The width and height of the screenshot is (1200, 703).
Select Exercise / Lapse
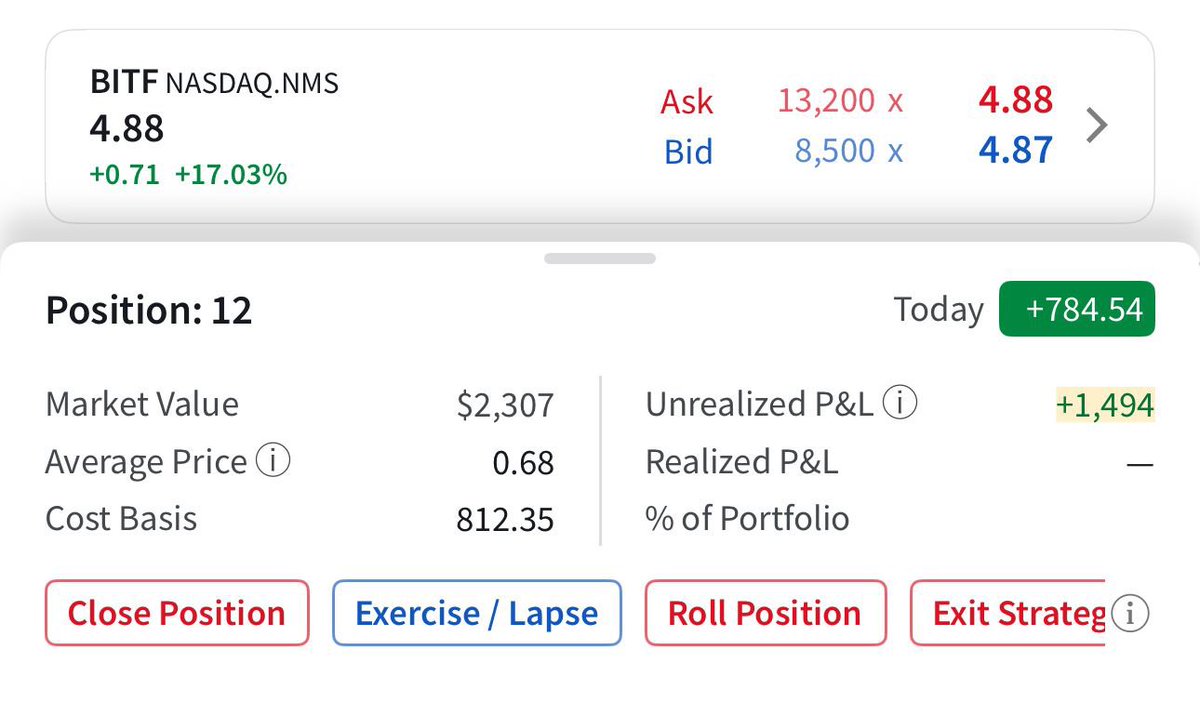click(477, 613)
